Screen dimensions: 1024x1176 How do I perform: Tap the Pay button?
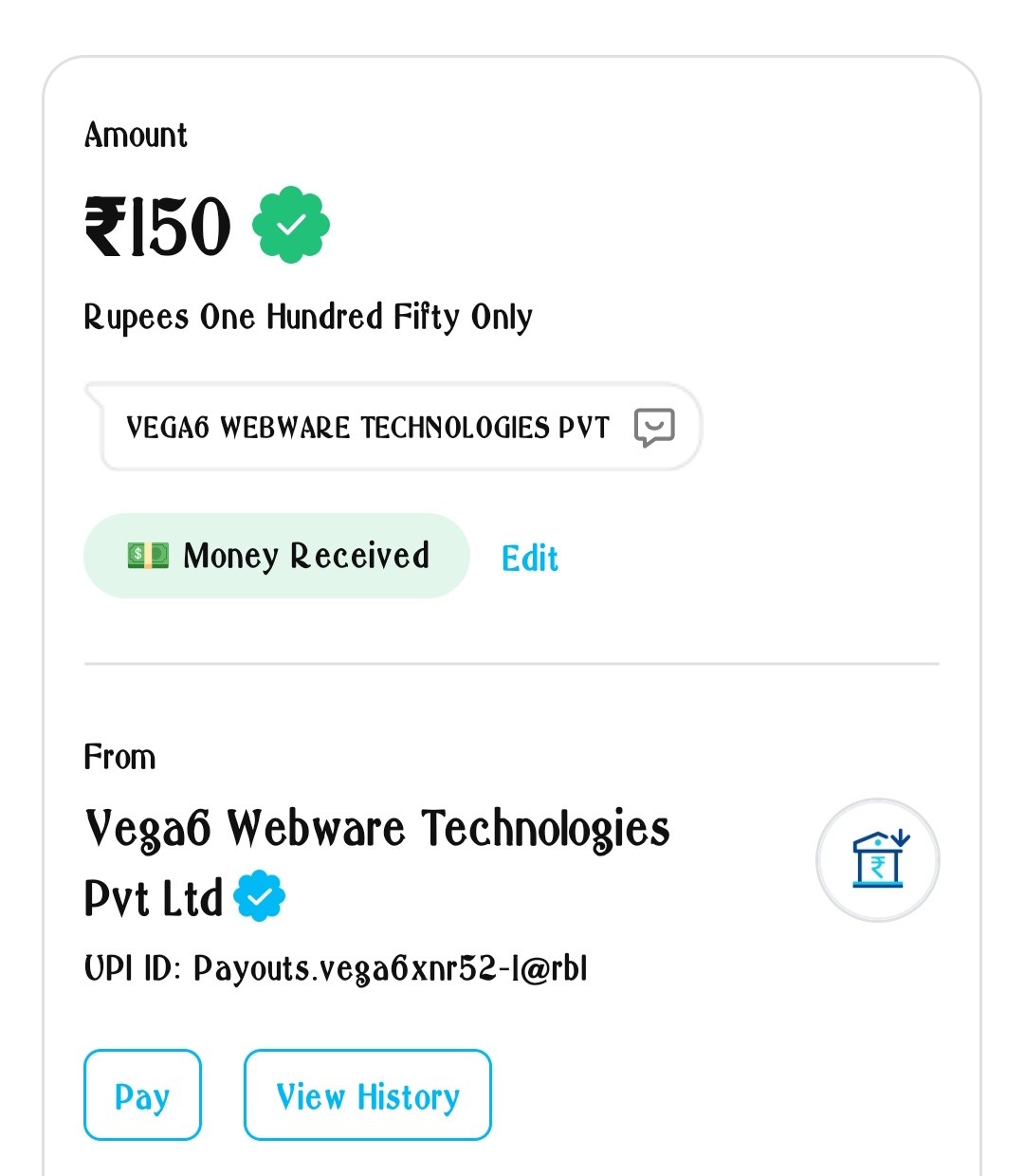pyautogui.click(x=142, y=1095)
